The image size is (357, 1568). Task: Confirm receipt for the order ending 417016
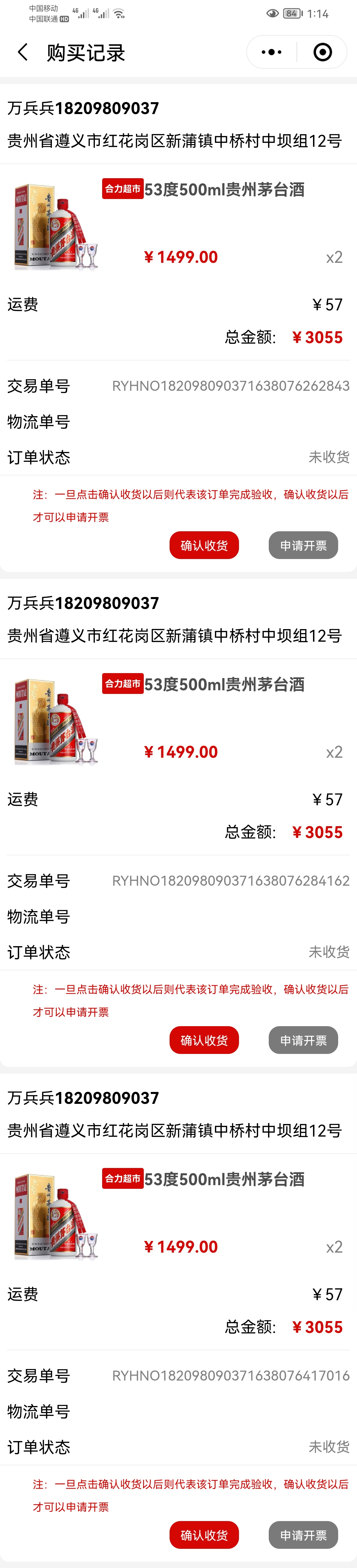[204, 1535]
